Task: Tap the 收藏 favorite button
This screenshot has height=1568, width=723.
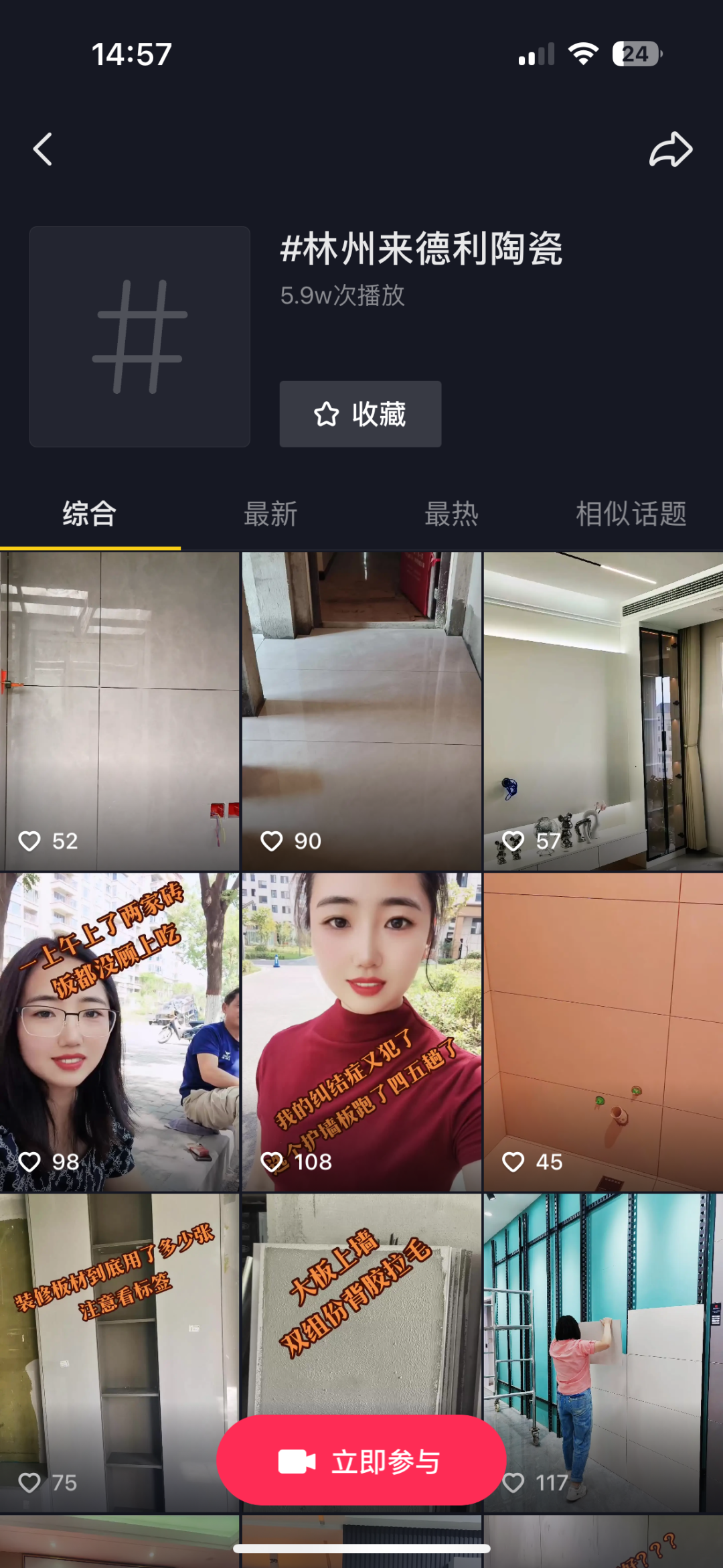Action: pos(360,414)
